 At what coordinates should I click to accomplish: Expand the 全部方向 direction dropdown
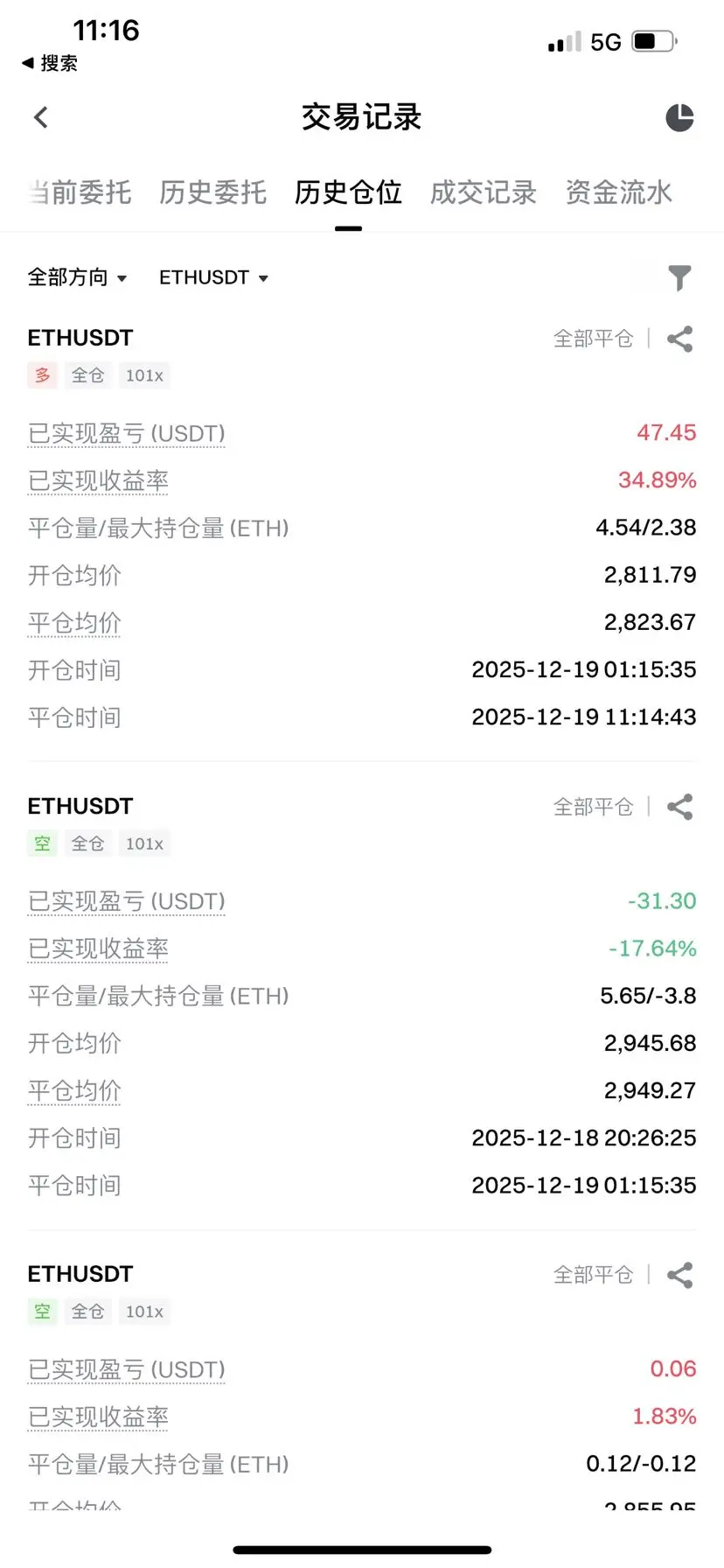[x=77, y=277]
